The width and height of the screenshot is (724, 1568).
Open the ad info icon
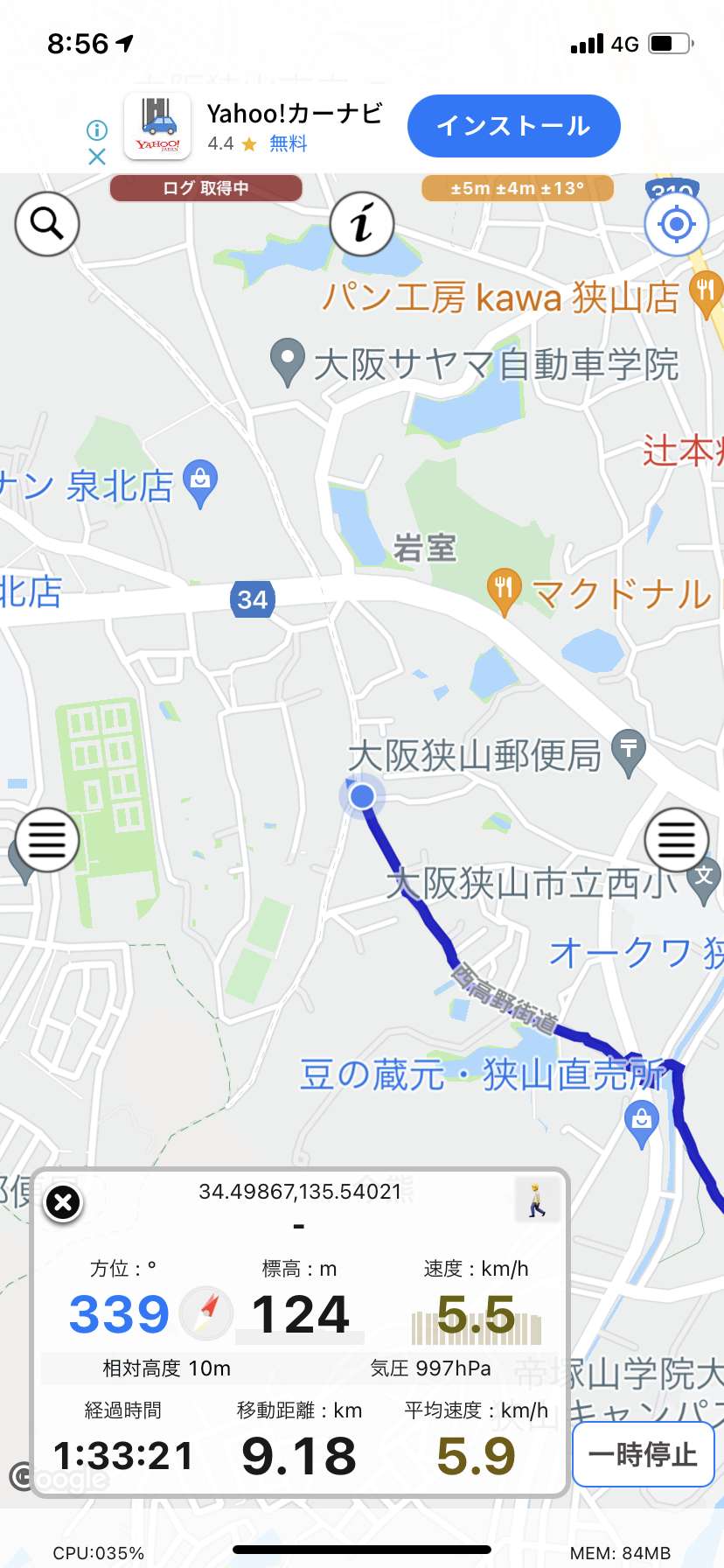coord(97,130)
